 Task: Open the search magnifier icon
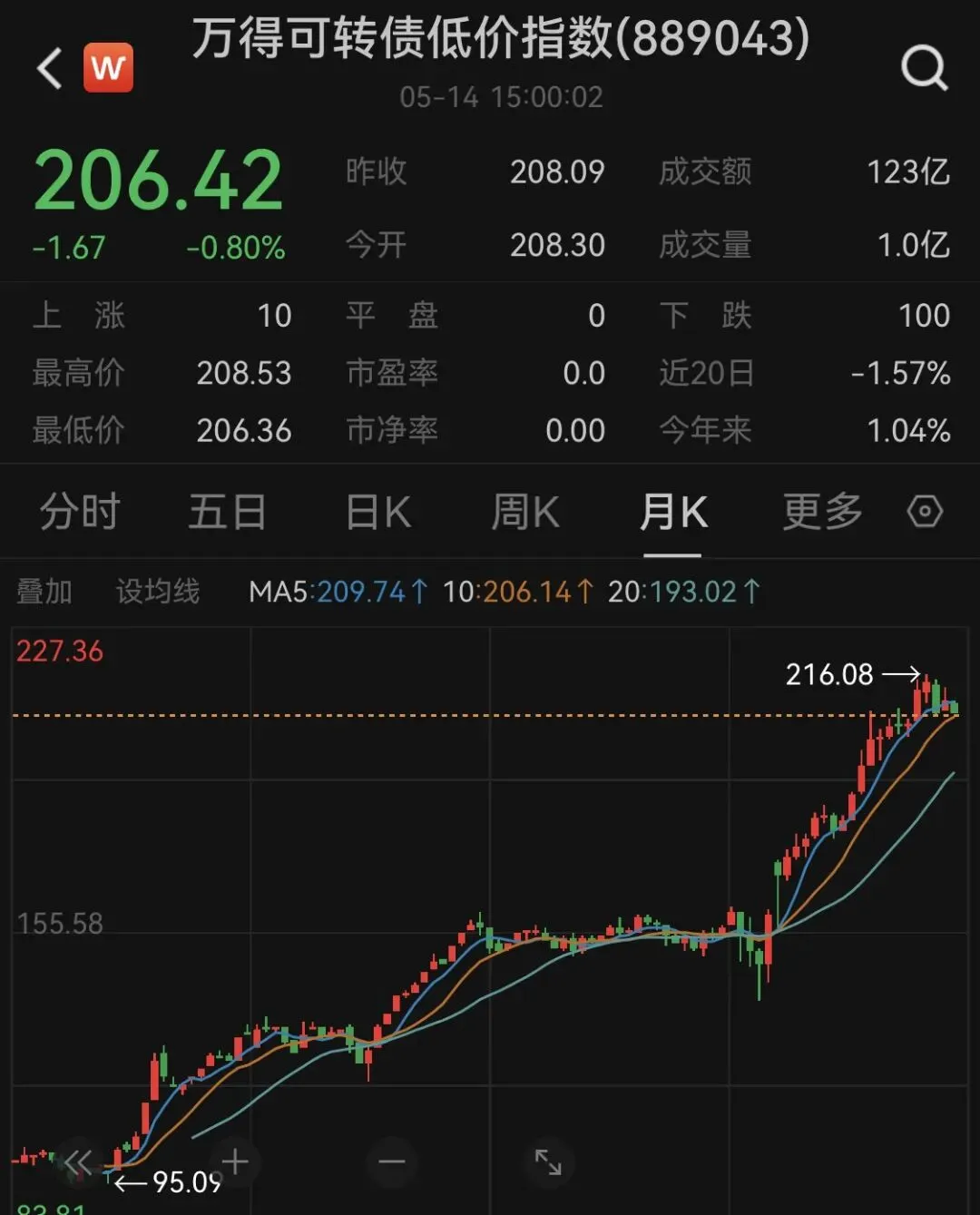(x=925, y=68)
